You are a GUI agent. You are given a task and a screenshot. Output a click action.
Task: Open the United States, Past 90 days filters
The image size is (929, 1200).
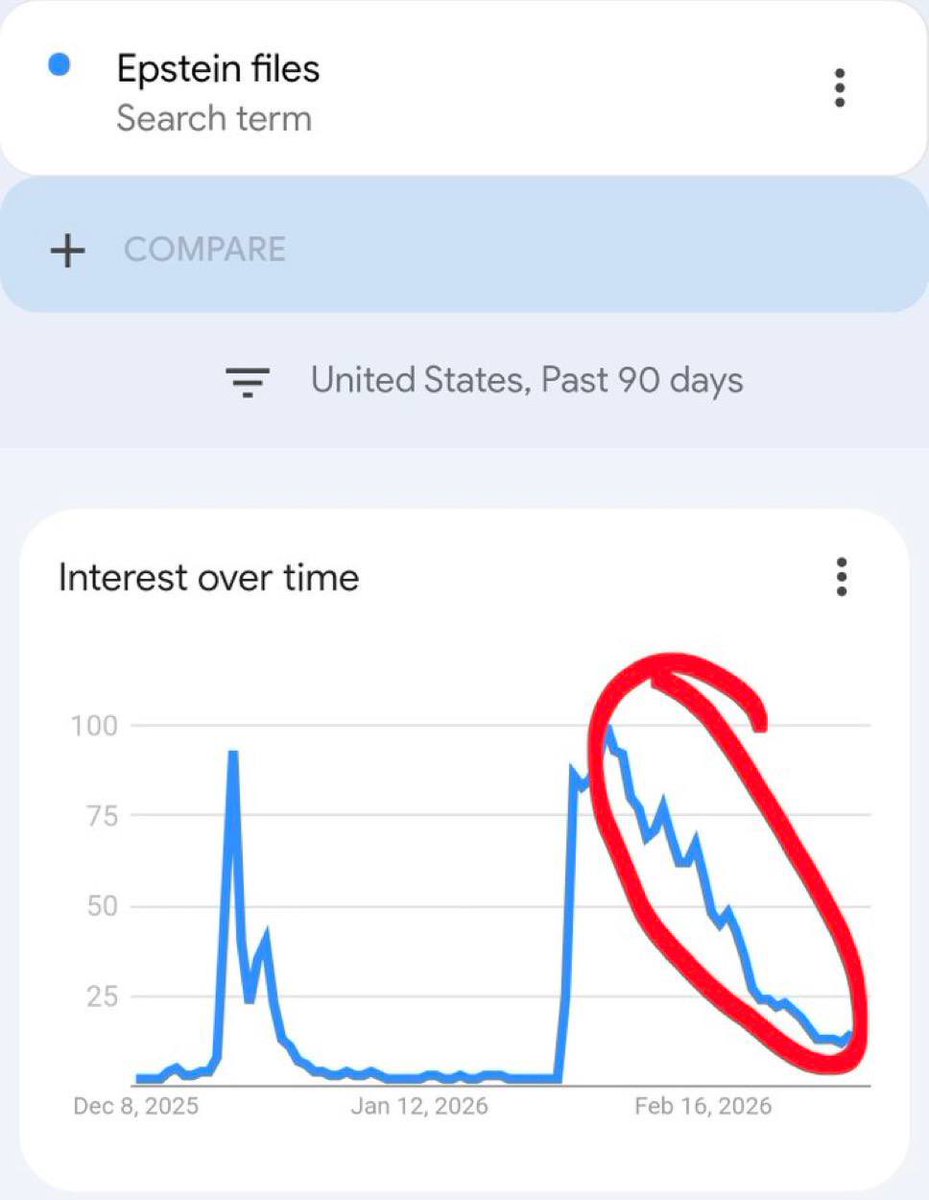[x=484, y=380]
